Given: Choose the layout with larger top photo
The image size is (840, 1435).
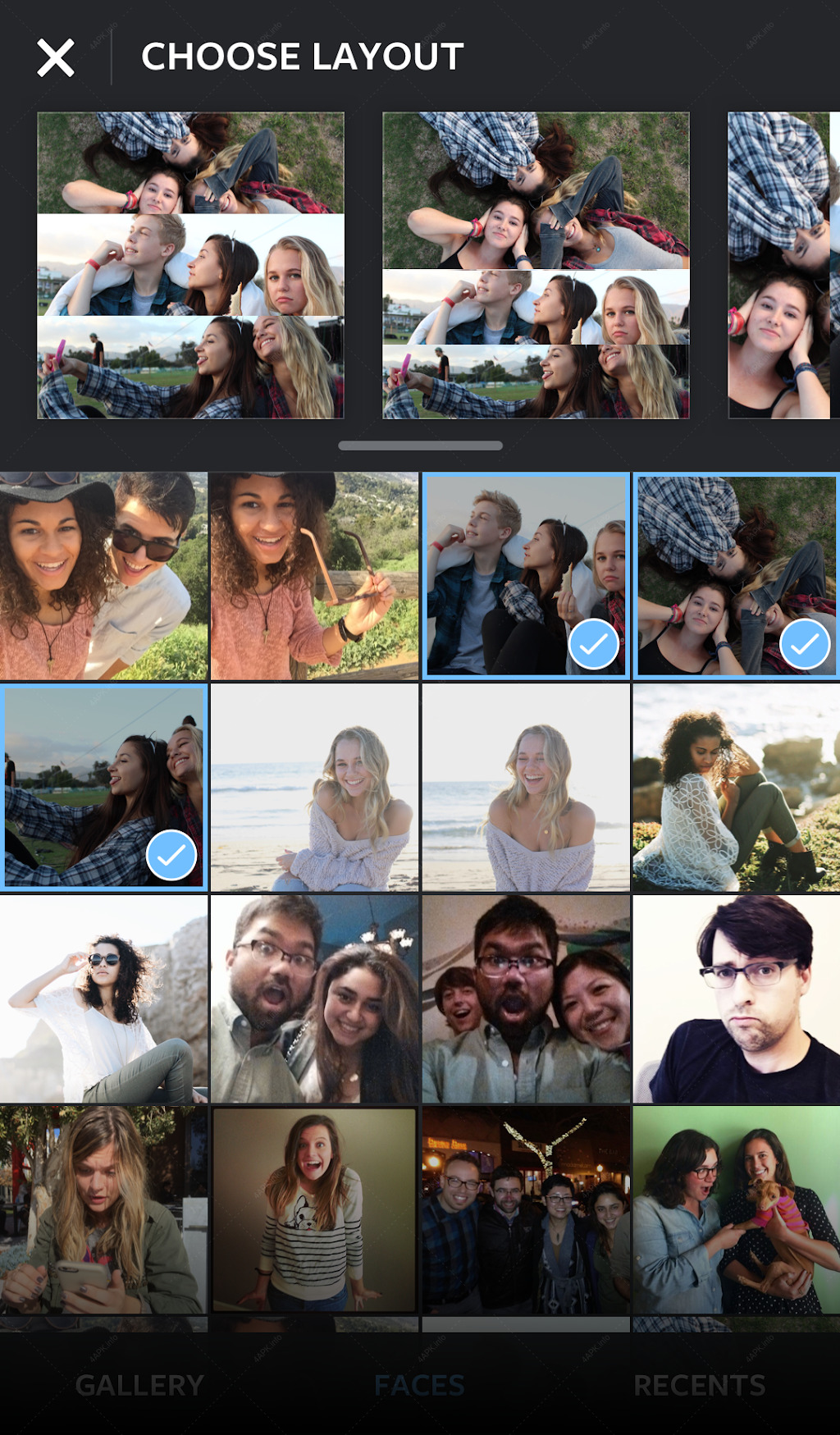Looking at the screenshot, I should pyautogui.click(x=536, y=266).
